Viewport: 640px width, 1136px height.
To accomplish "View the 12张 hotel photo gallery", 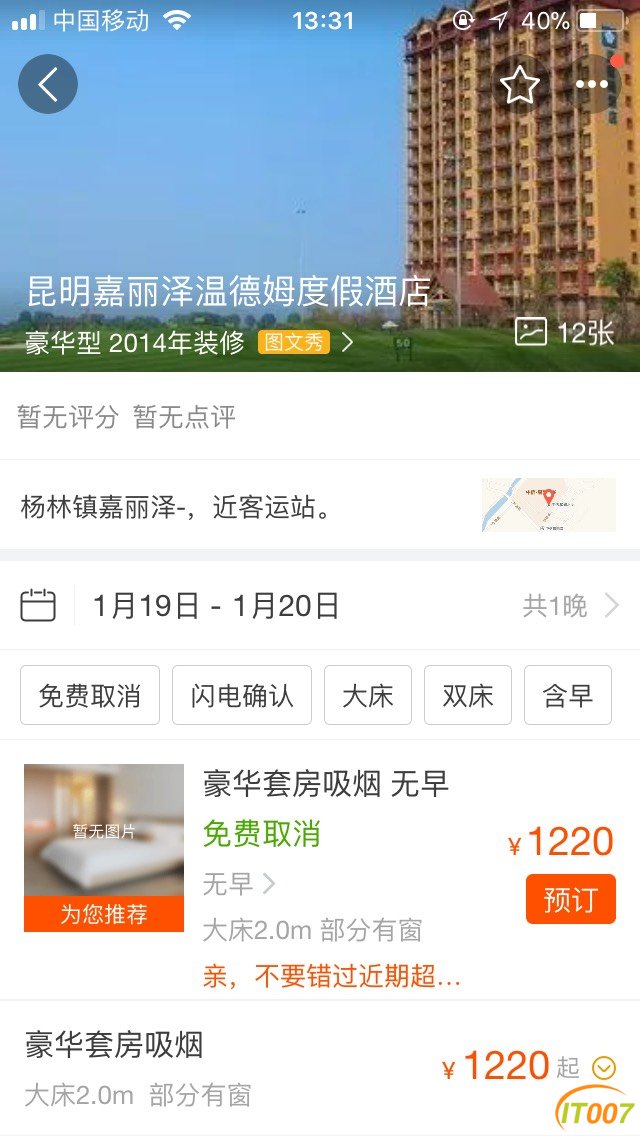I will tap(564, 332).
